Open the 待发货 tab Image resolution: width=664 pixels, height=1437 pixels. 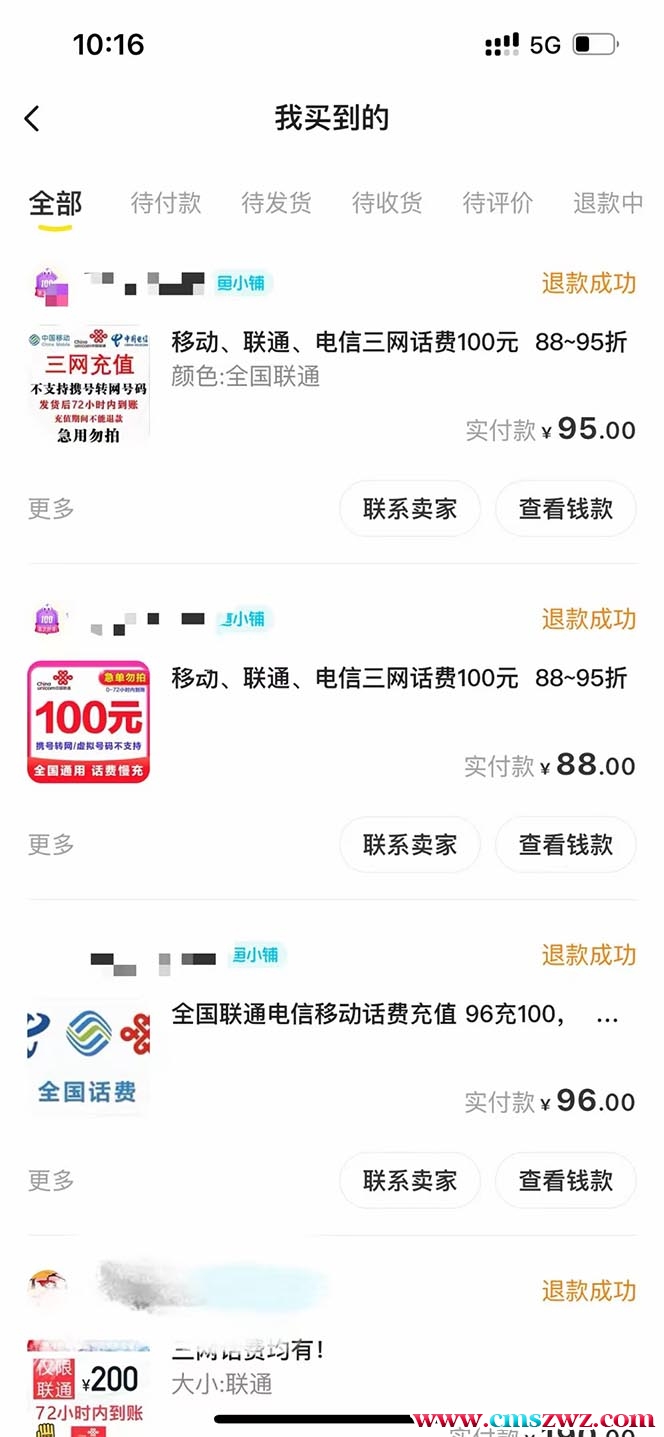(x=276, y=204)
